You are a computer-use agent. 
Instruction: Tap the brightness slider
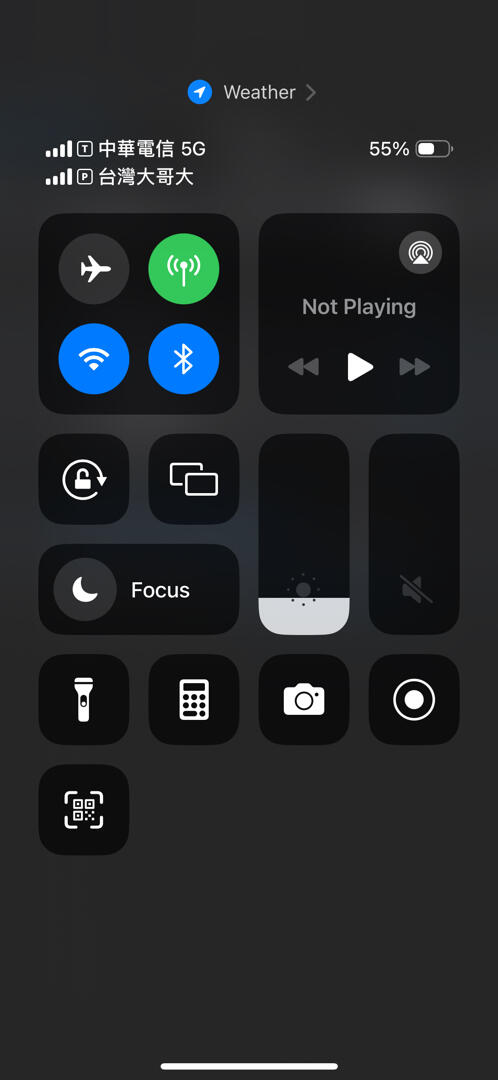pos(304,534)
